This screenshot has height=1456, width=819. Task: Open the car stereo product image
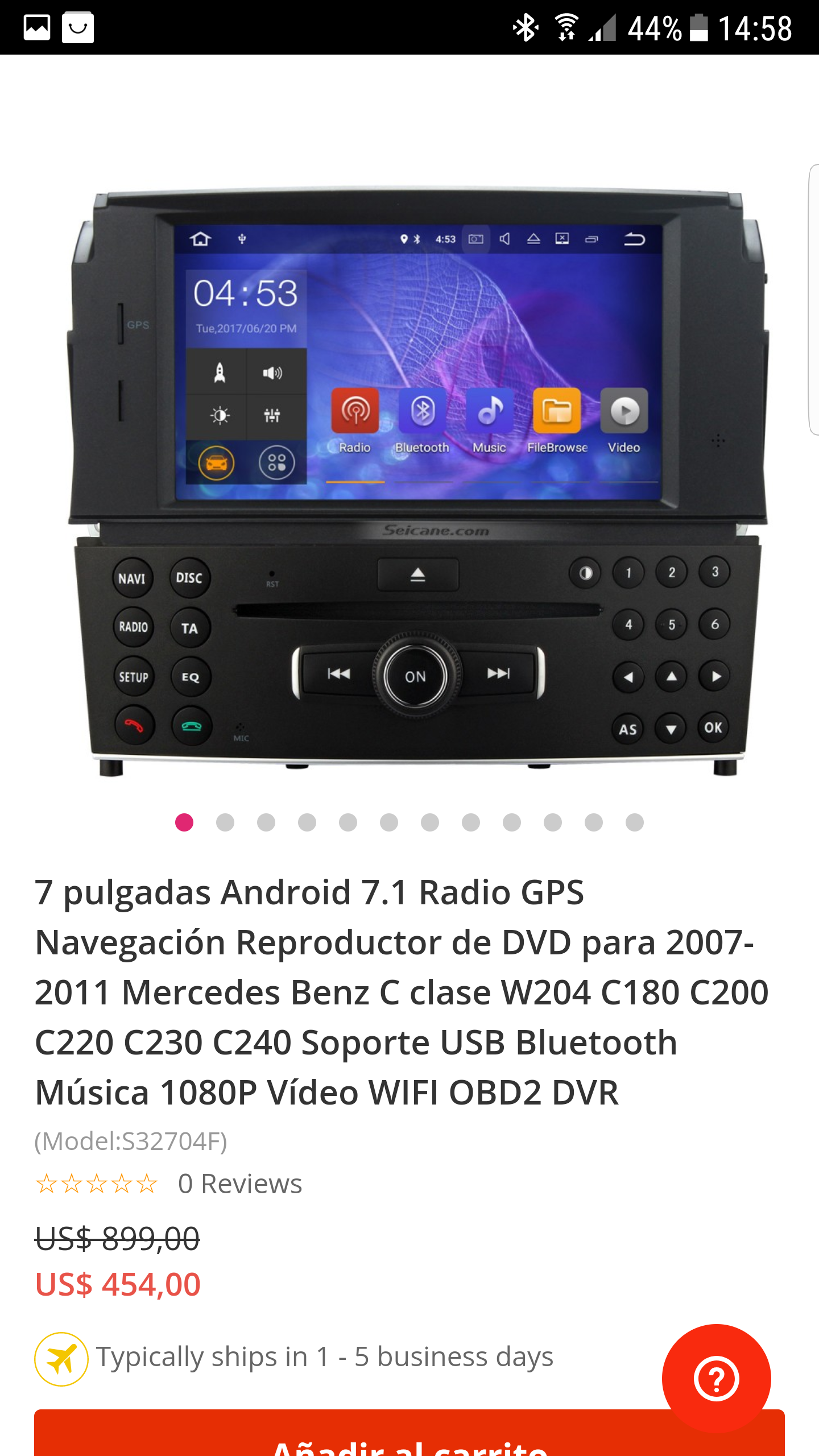click(418, 481)
